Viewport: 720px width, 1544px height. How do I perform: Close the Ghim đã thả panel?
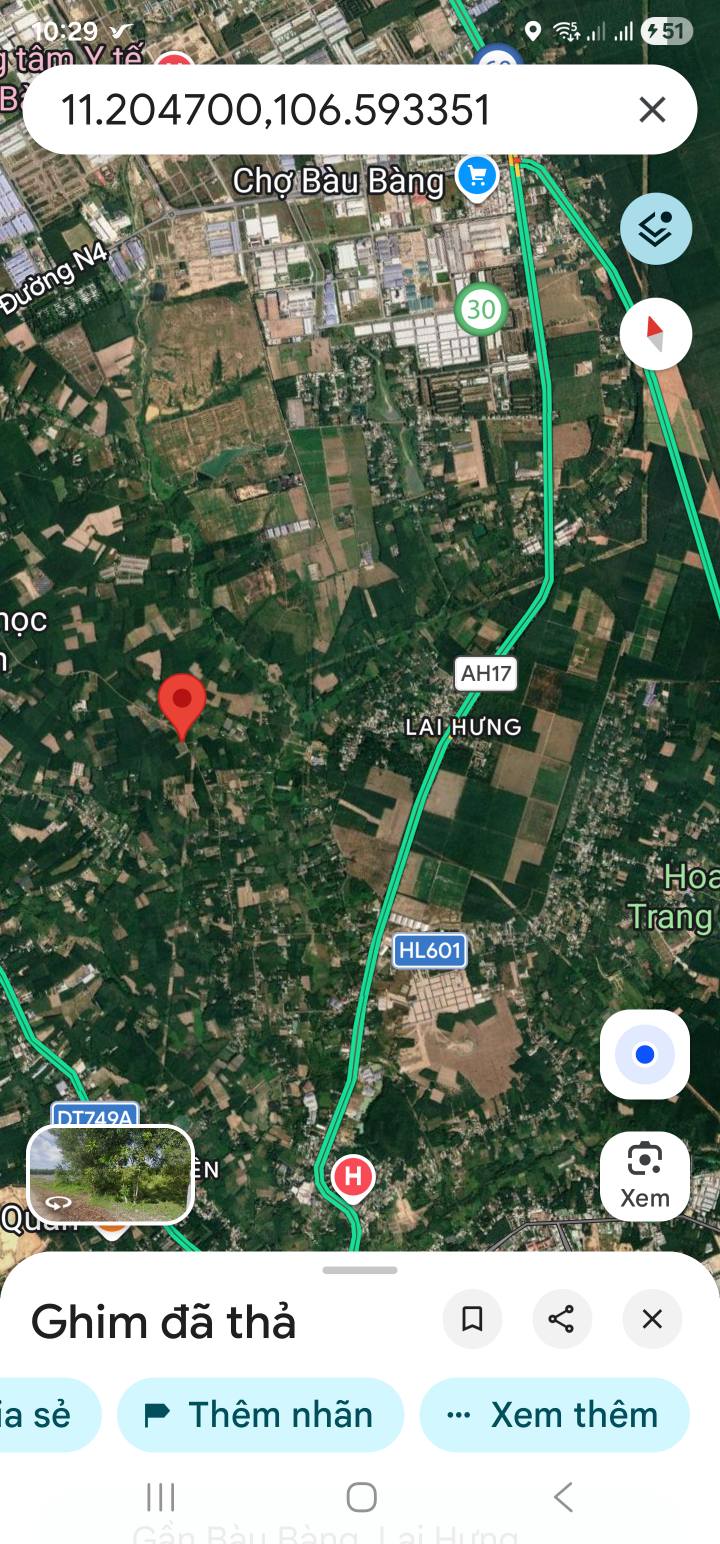(x=652, y=1319)
